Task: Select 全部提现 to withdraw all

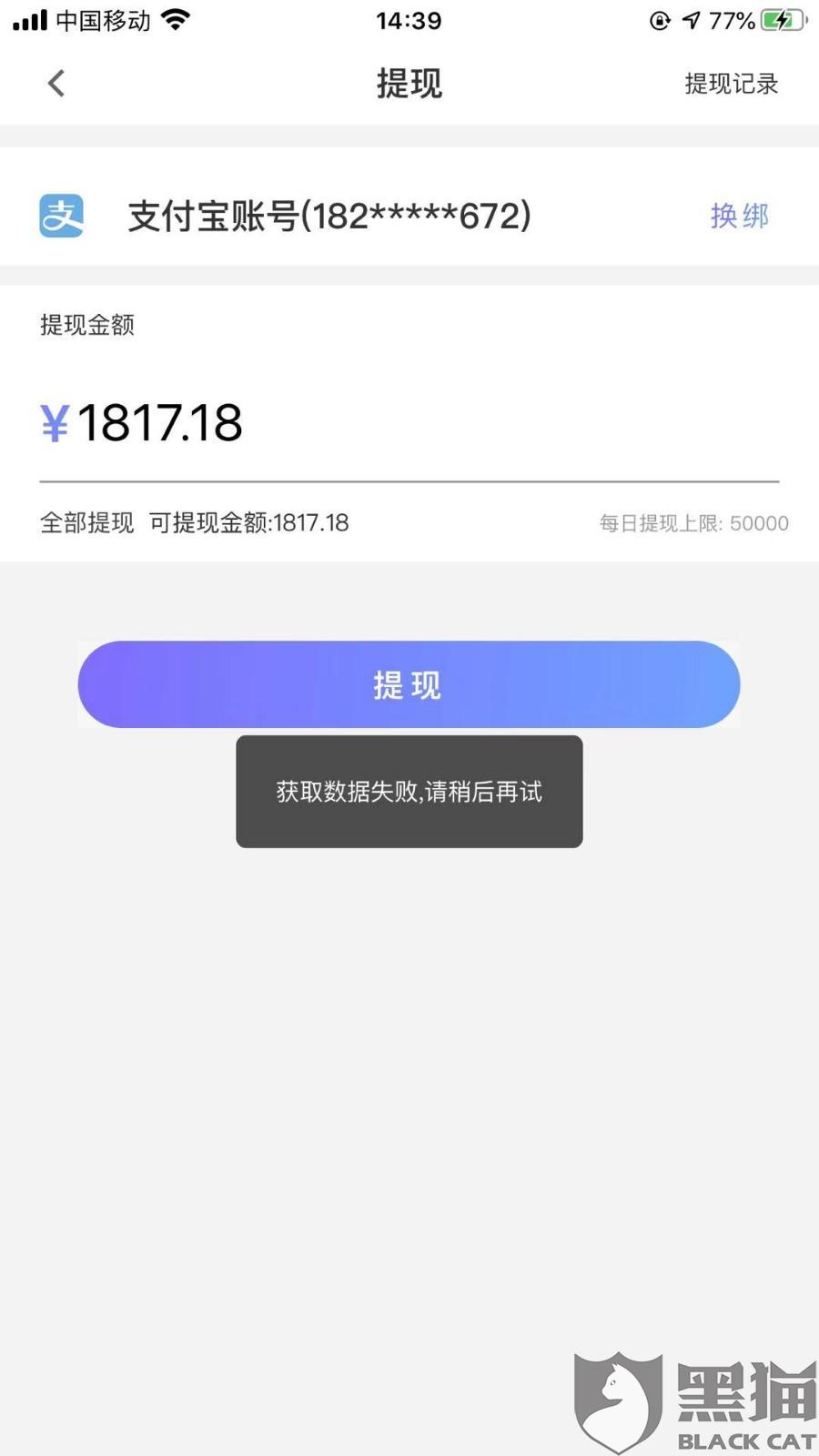Action: pos(87,522)
